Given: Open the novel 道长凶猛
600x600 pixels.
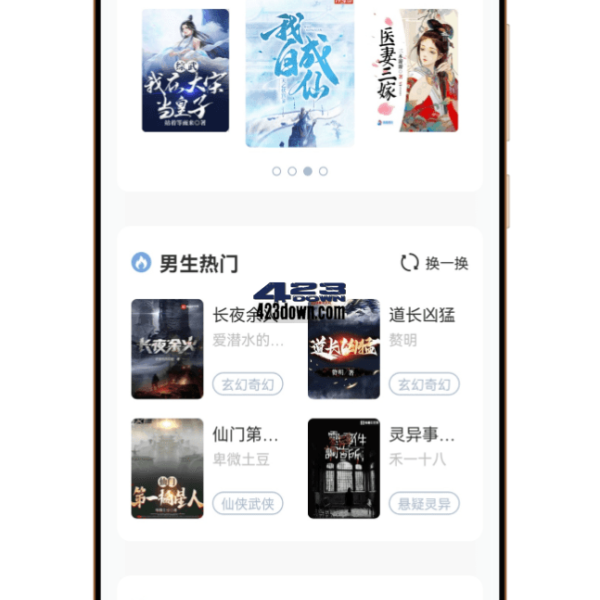Looking at the screenshot, I should (x=343, y=349).
